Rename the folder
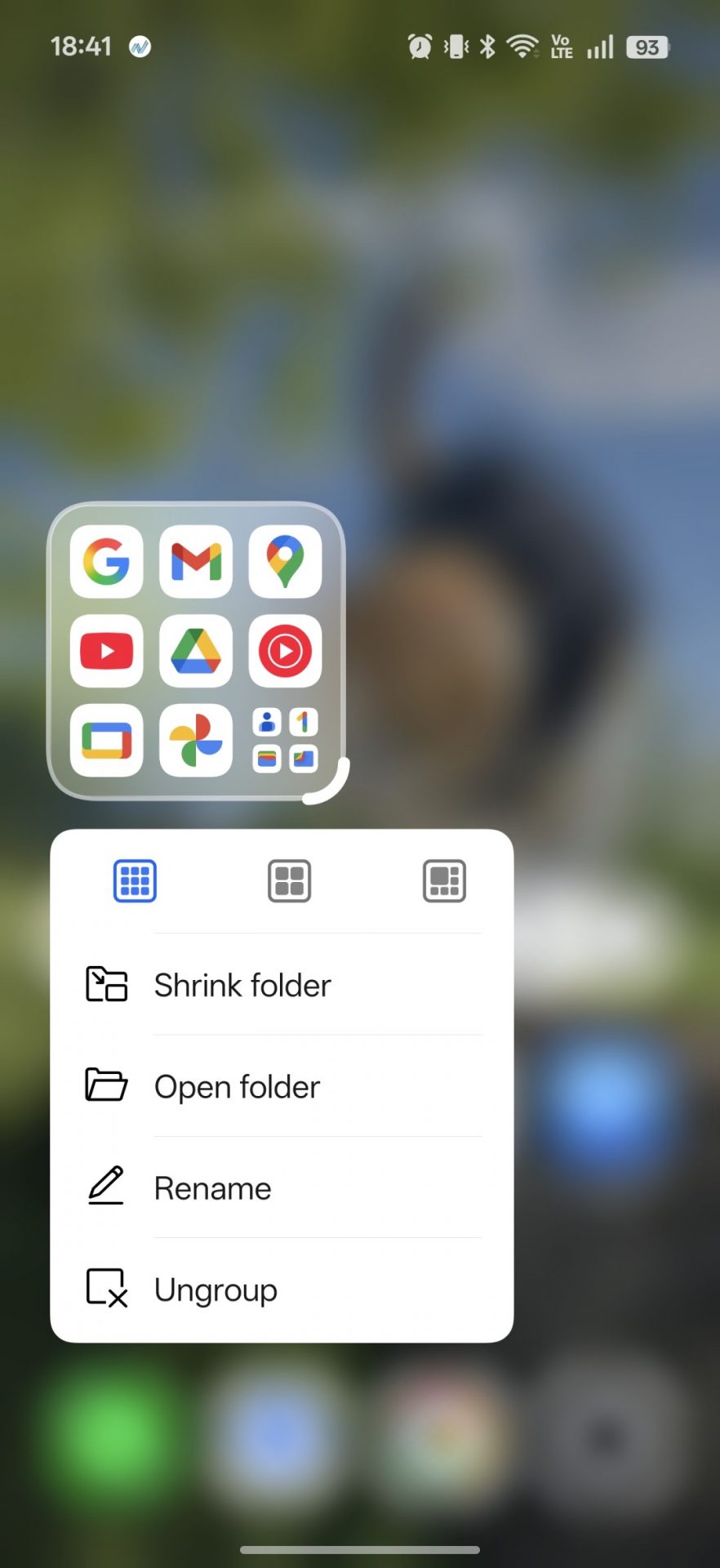 tap(212, 1188)
